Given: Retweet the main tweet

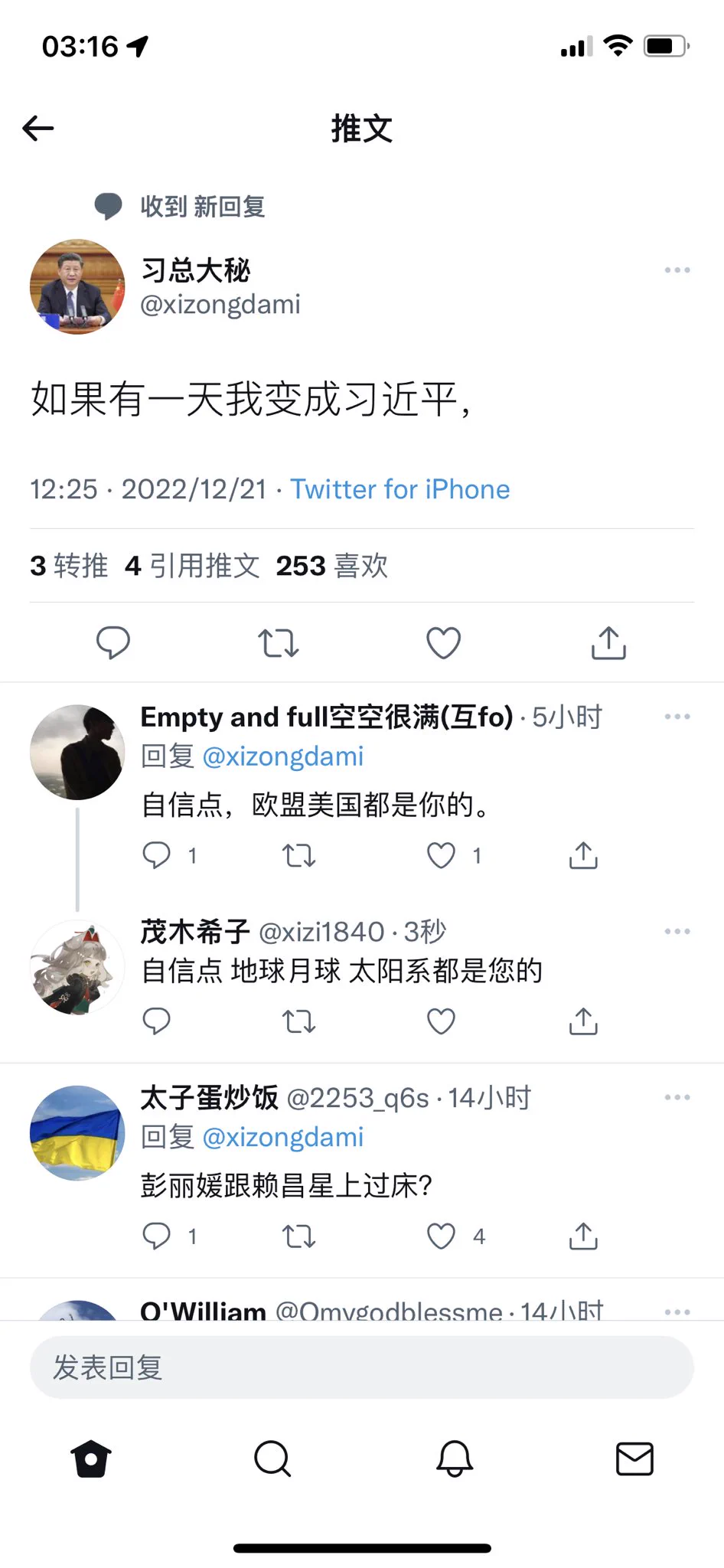Looking at the screenshot, I should click(x=278, y=642).
